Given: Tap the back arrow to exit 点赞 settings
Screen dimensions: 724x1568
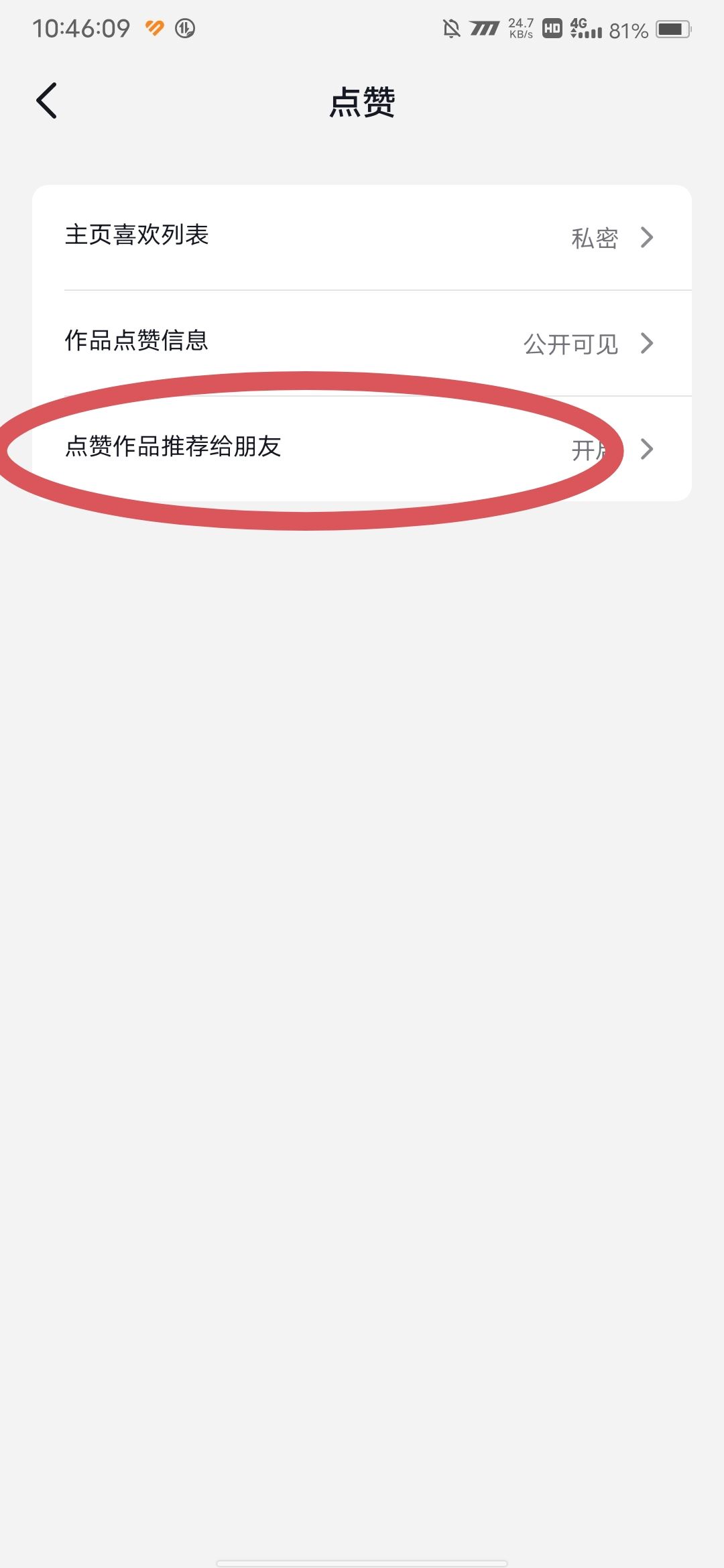Looking at the screenshot, I should pyautogui.click(x=46, y=101).
